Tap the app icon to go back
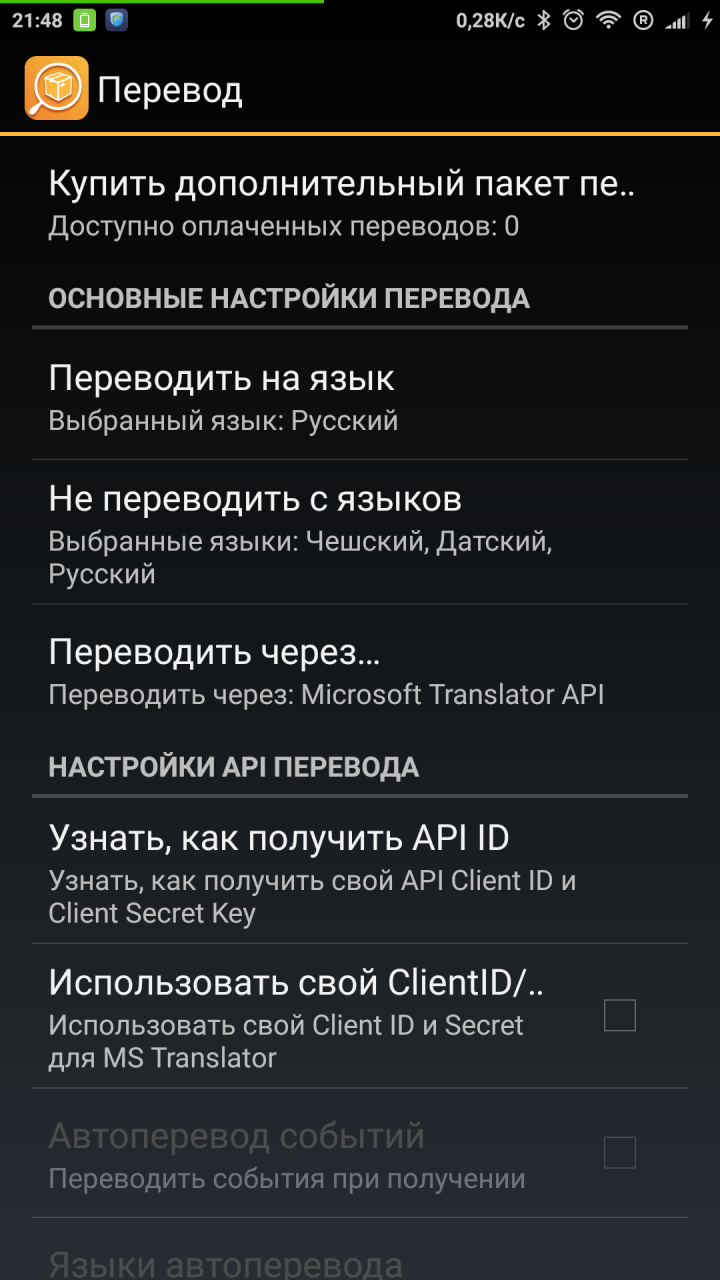 (56, 89)
